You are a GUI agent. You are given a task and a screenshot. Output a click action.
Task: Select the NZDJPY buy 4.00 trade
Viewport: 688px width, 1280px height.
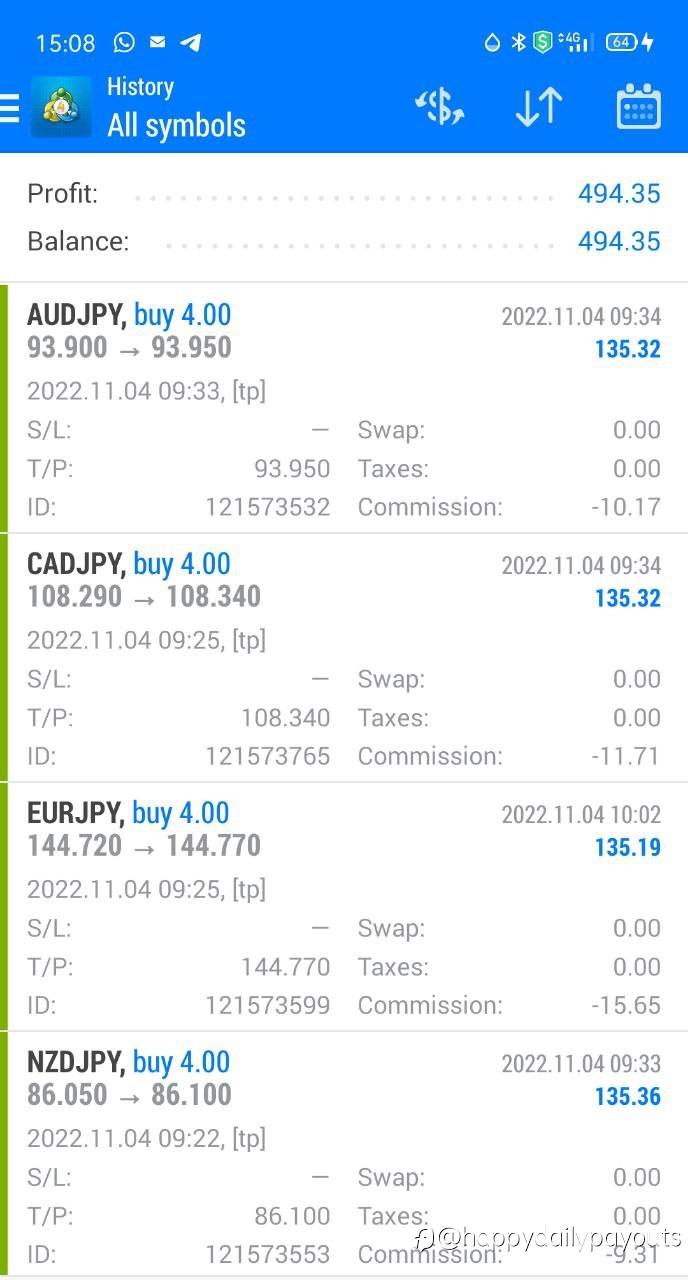(344, 1150)
